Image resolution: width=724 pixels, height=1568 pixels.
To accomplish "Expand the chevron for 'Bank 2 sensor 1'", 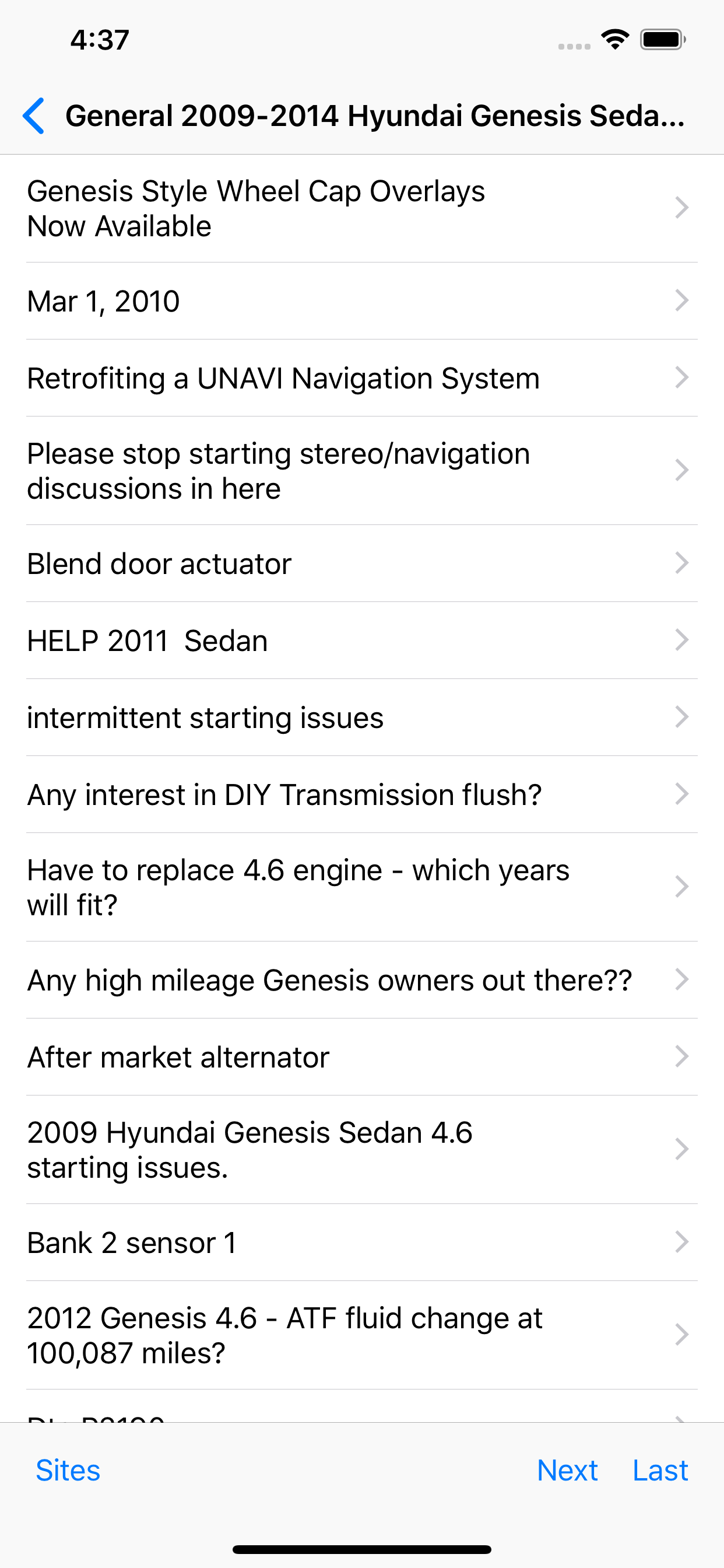I will coord(682,1242).
